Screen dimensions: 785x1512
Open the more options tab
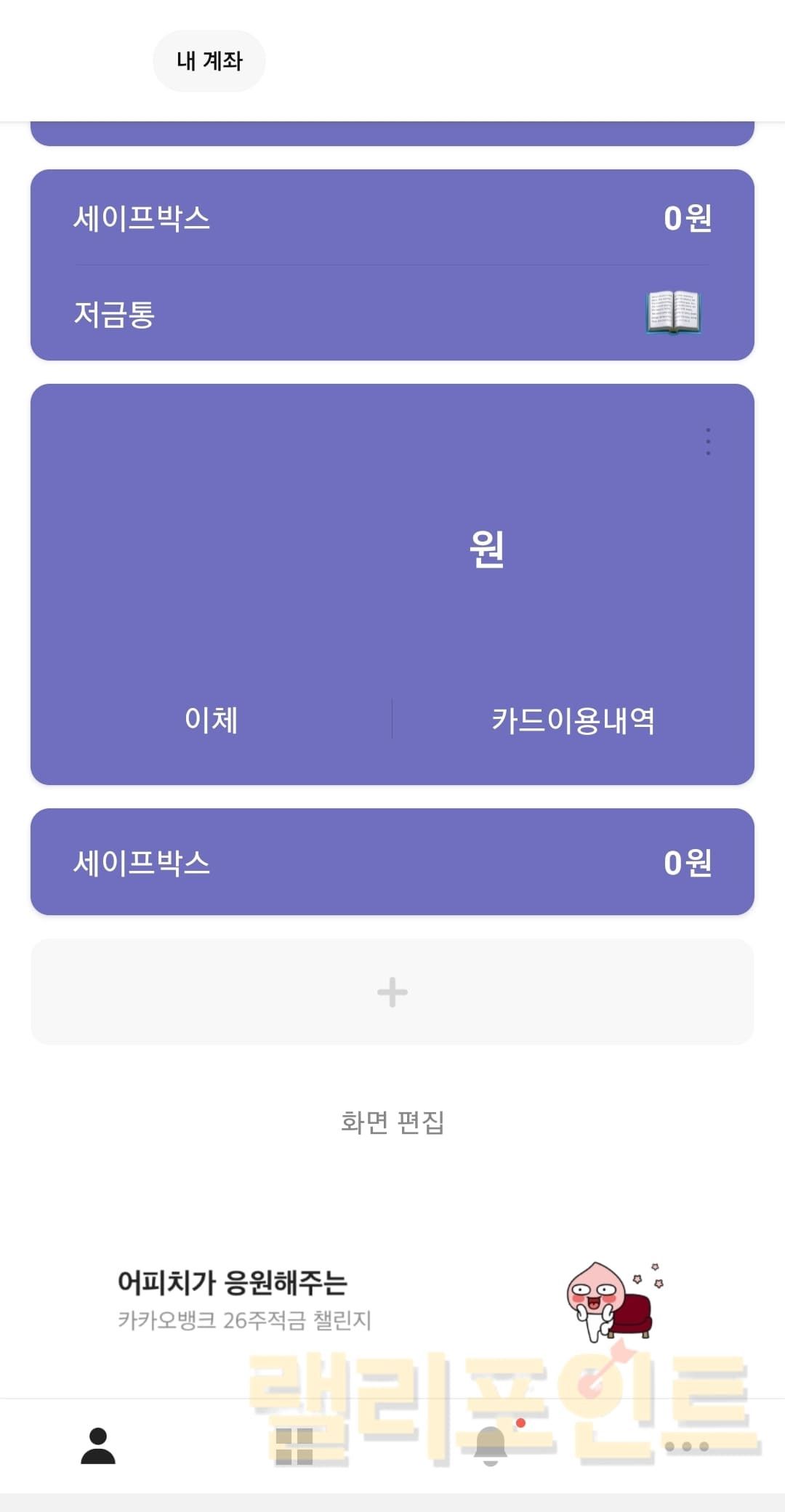tap(687, 1446)
